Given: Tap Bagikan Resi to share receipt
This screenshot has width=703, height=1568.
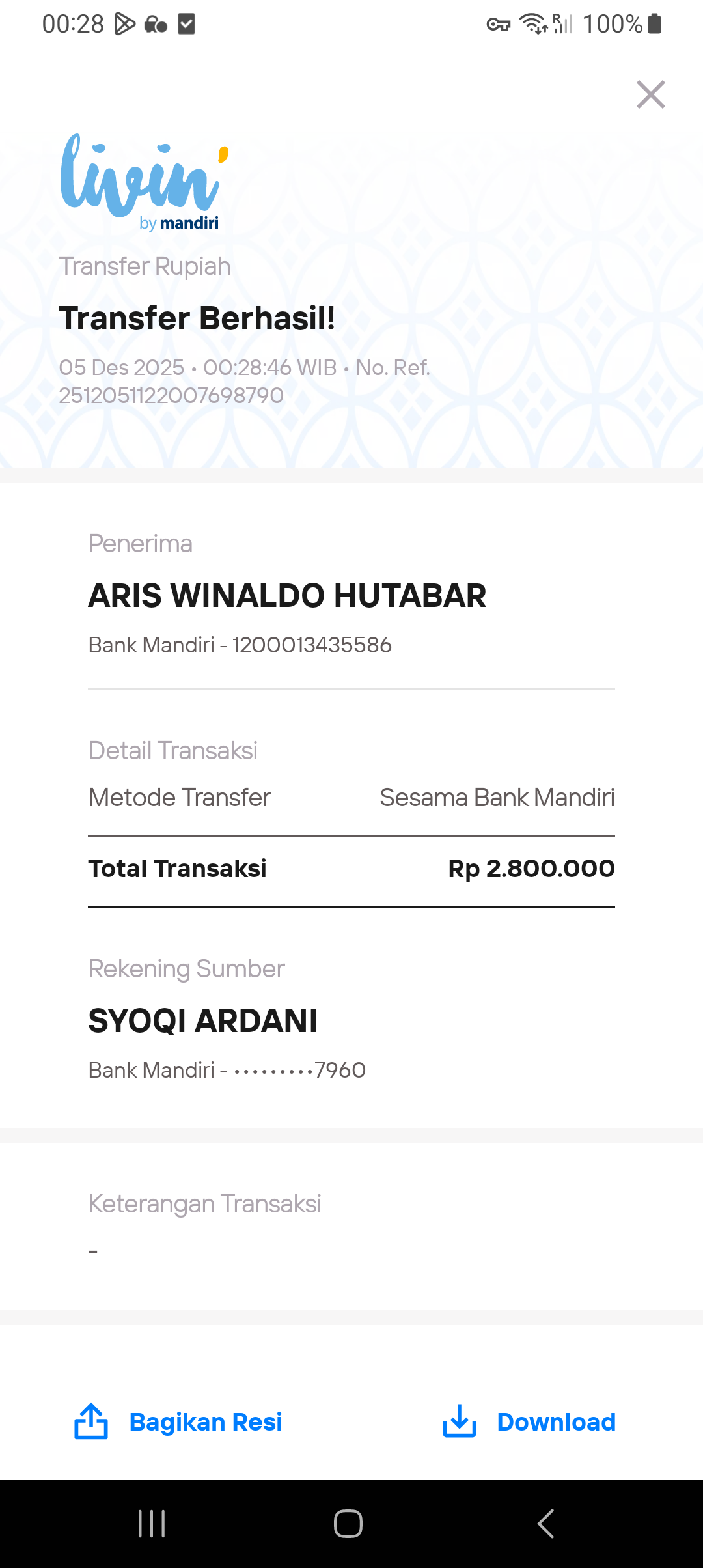Looking at the screenshot, I should click(x=178, y=1421).
